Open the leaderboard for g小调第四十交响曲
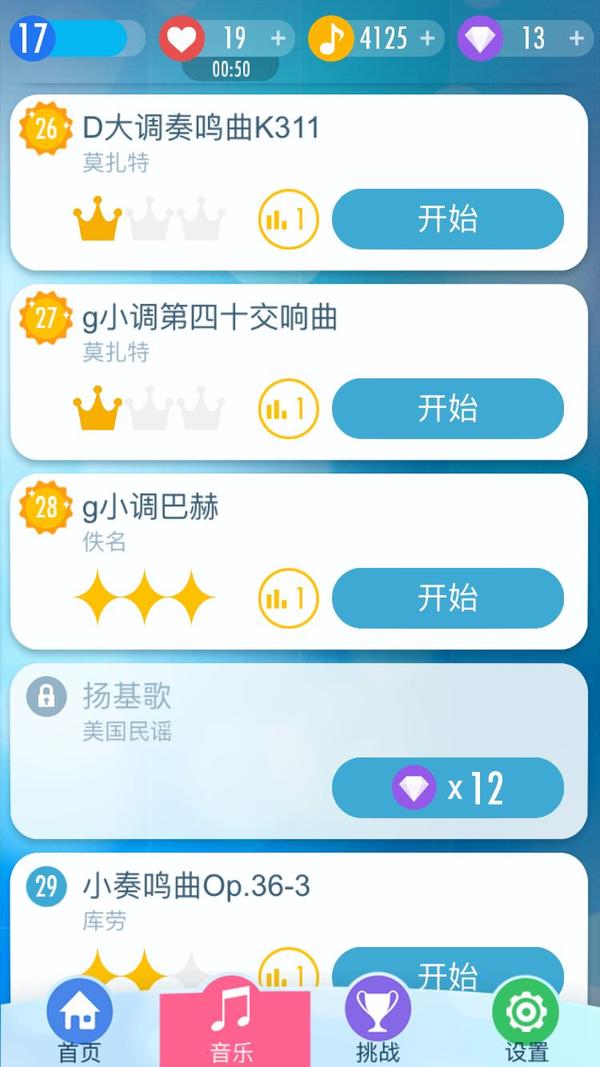600x1067 pixels. point(288,408)
